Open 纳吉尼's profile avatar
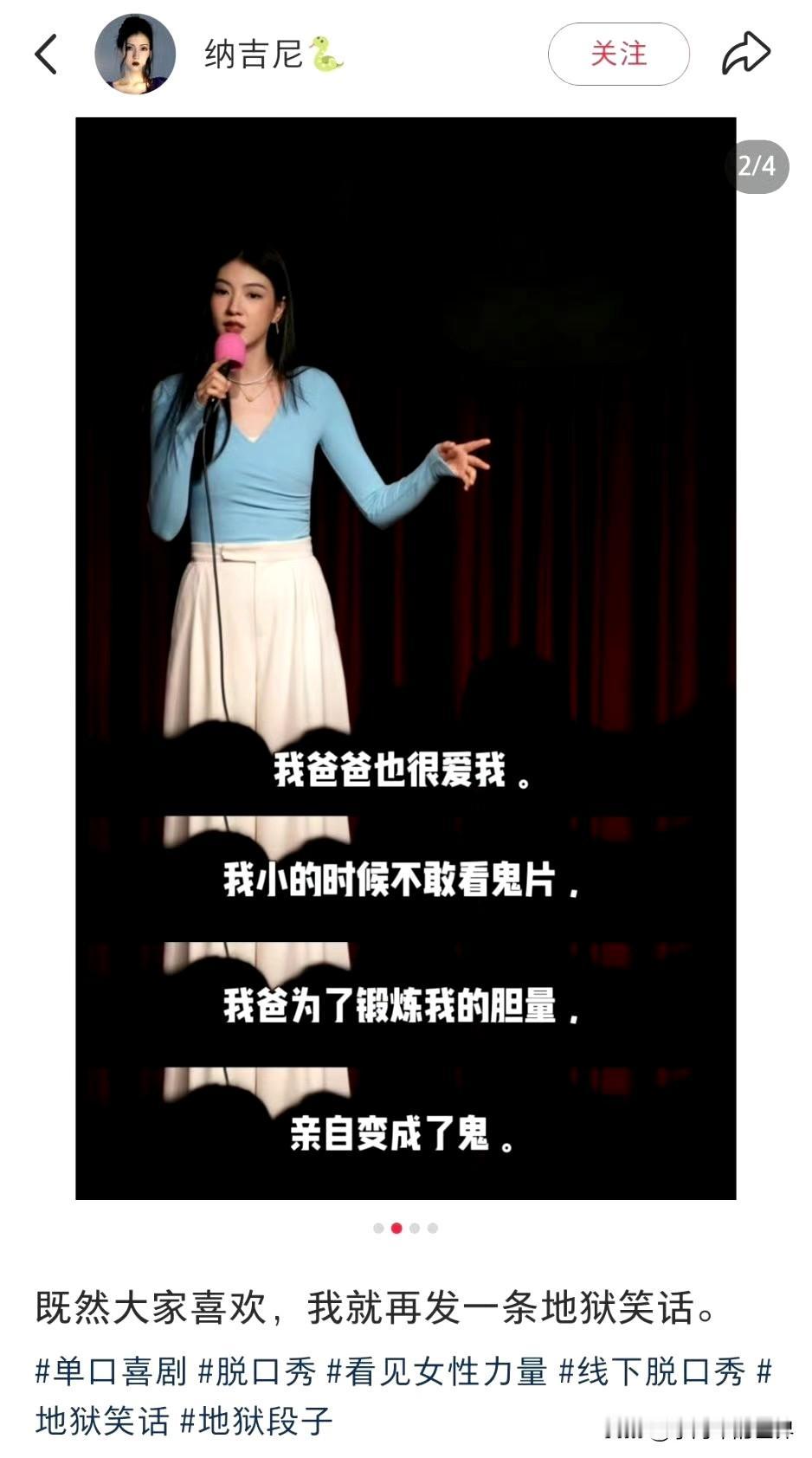 [137, 52]
